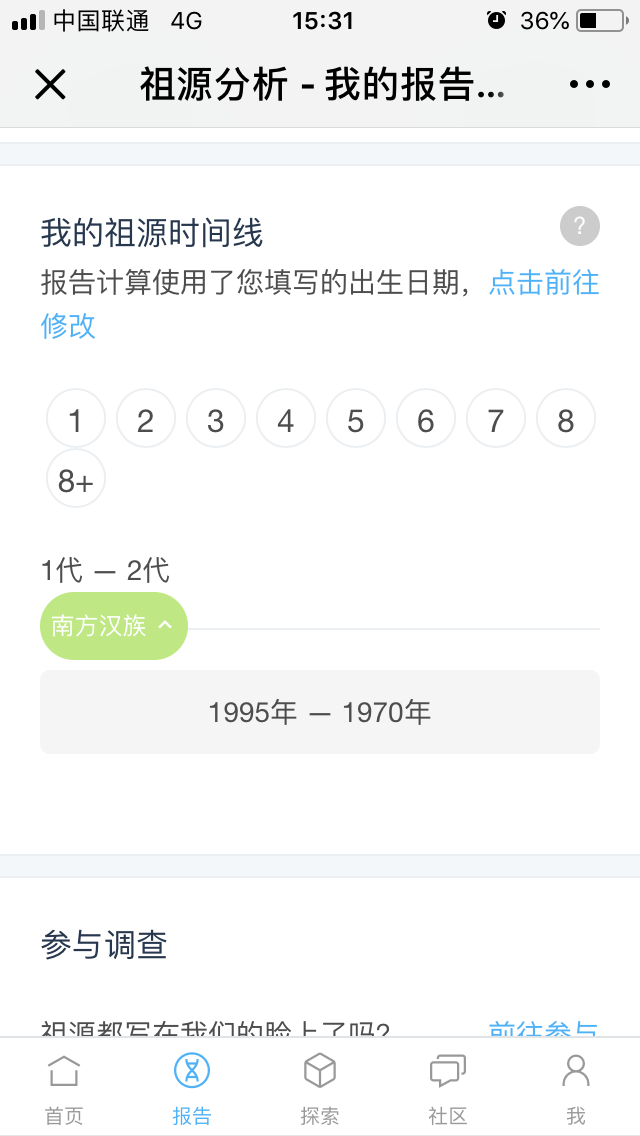This screenshot has height=1136, width=640.
Task: Go to the 首页 tab
Action: click(x=64, y=1089)
